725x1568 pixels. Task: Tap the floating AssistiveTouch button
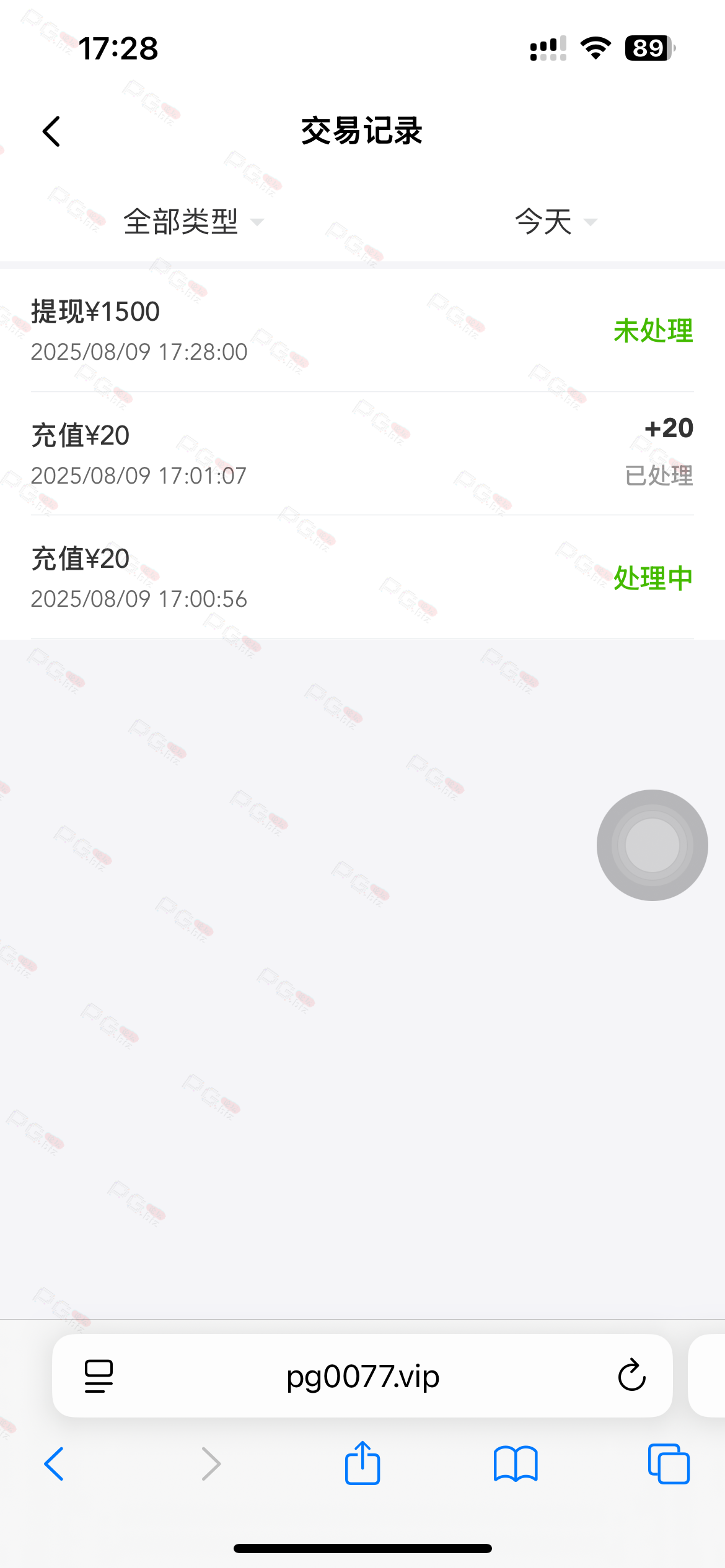tap(652, 845)
